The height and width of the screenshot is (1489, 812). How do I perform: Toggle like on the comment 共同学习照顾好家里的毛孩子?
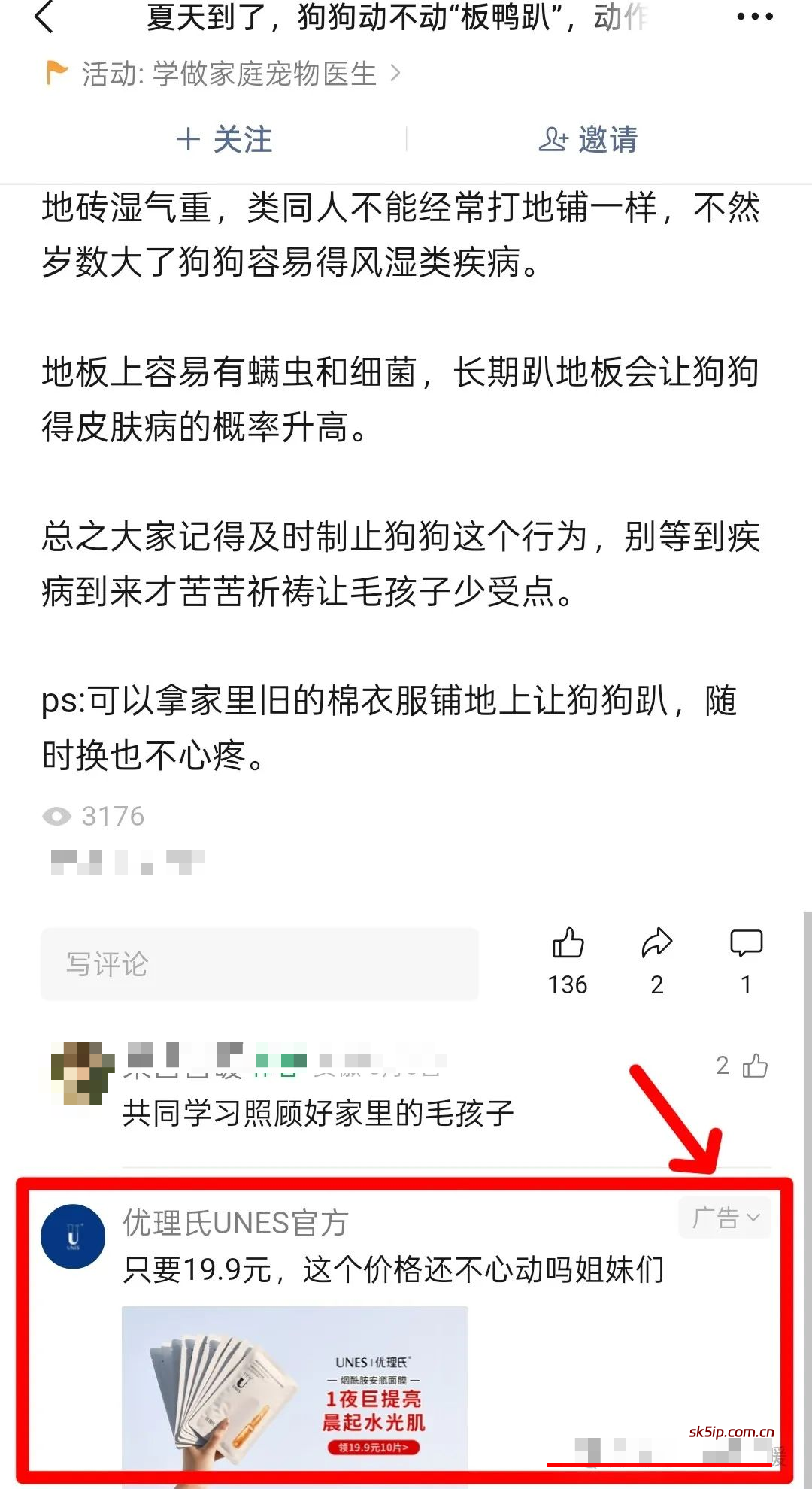click(755, 1066)
